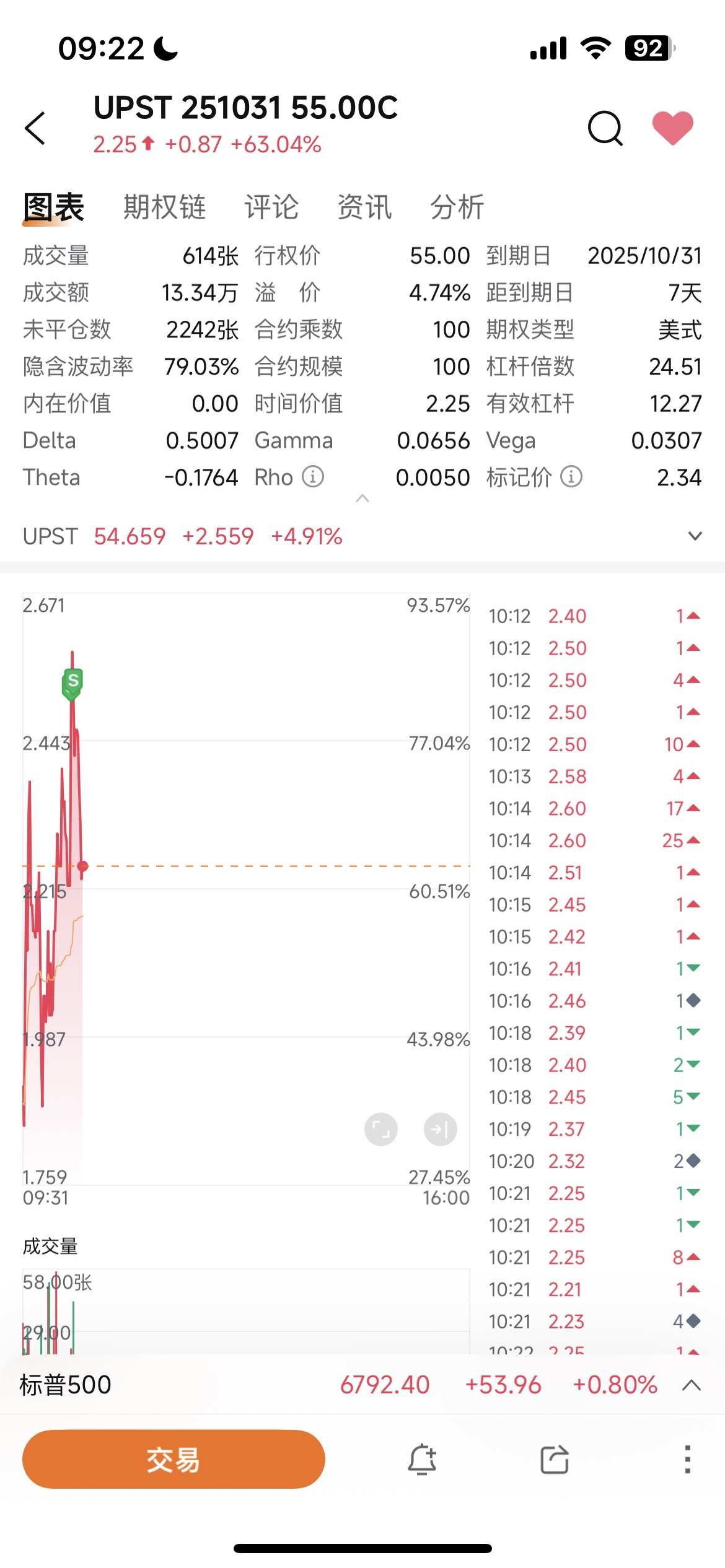725x1568 pixels.
Task: Open the search magnifier icon
Action: point(605,128)
